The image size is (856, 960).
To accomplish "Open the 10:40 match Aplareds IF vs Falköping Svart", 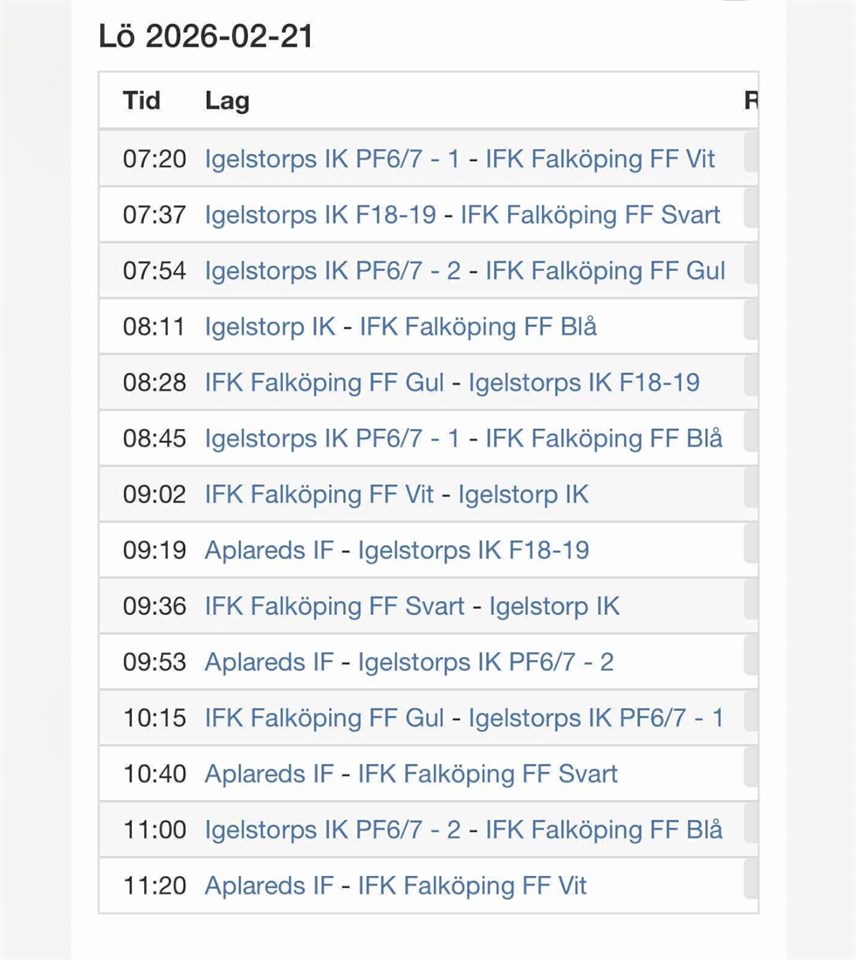I will pyautogui.click(x=411, y=774).
